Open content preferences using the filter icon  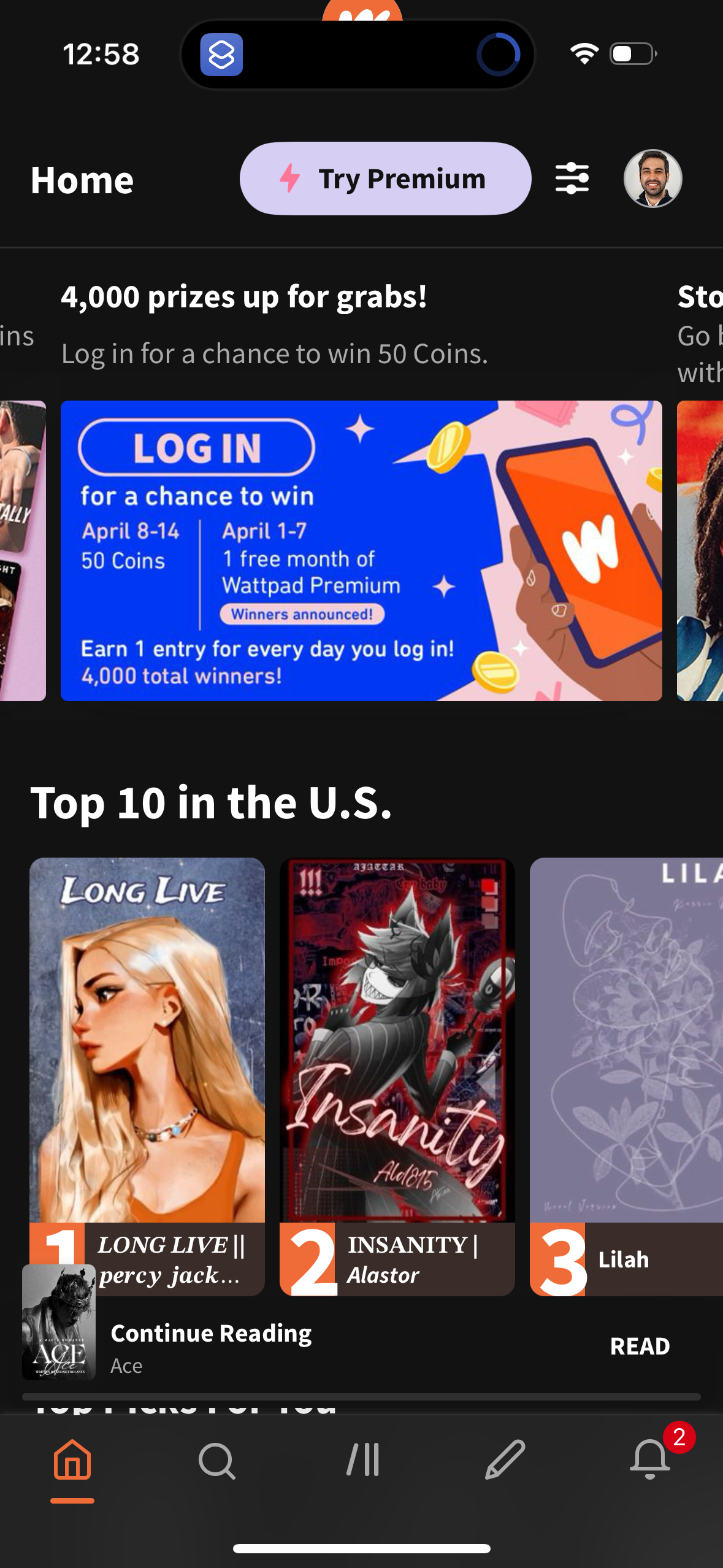pyautogui.click(x=573, y=179)
